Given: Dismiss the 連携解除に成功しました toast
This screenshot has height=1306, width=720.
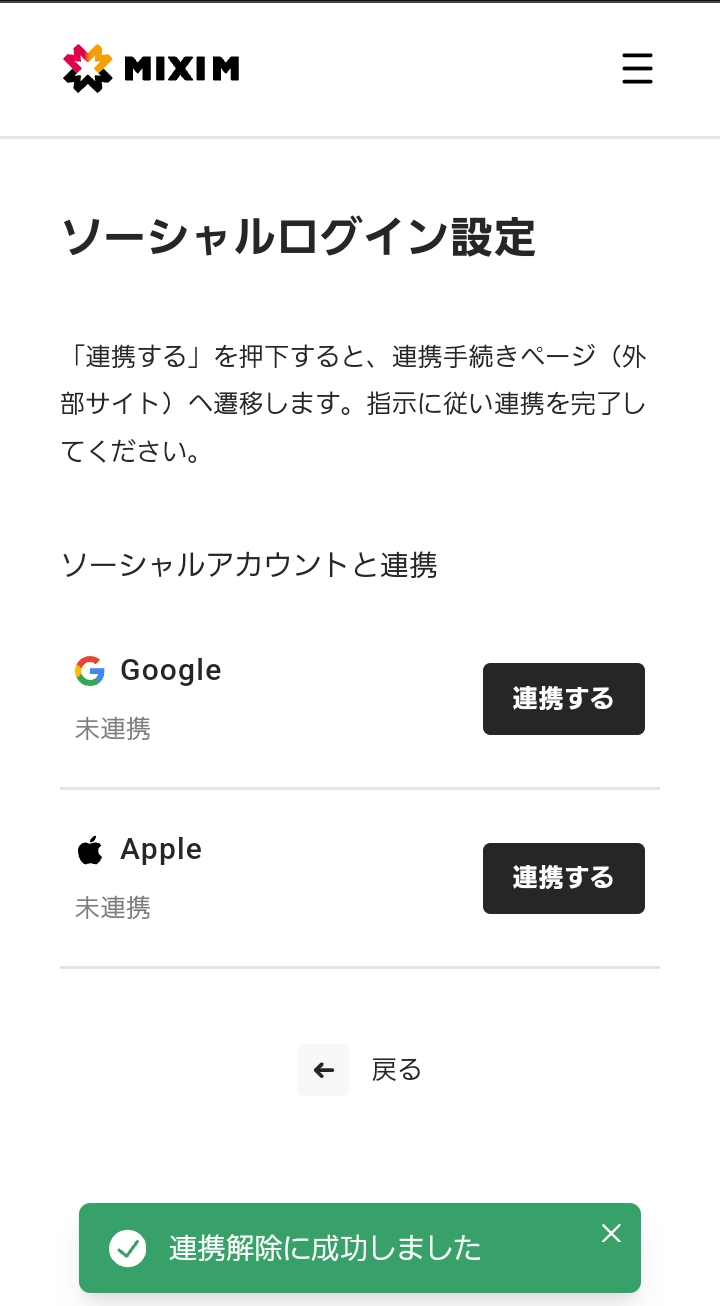Looking at the screenshot, I should point(611,1233).
